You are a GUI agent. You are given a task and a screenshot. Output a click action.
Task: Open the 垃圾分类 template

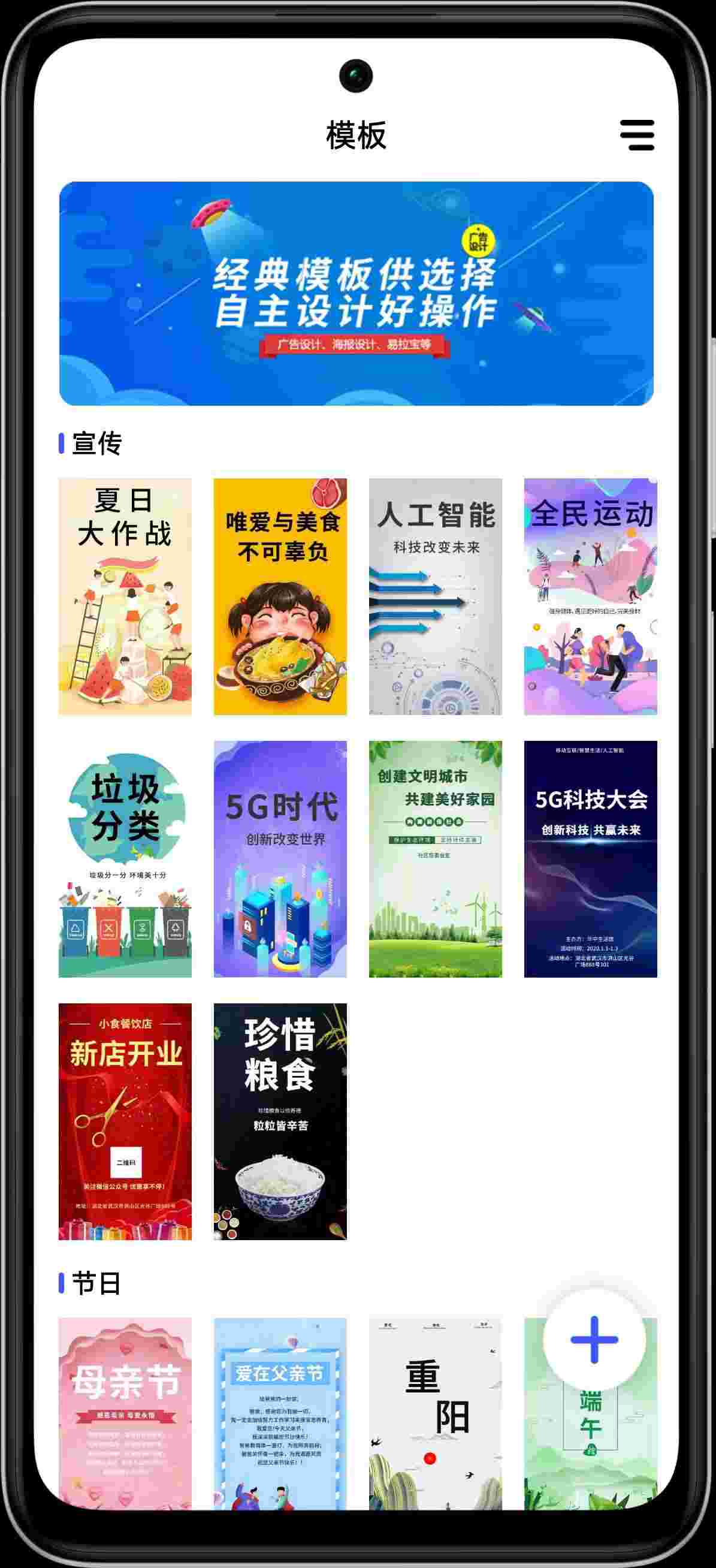click(125, 859)
